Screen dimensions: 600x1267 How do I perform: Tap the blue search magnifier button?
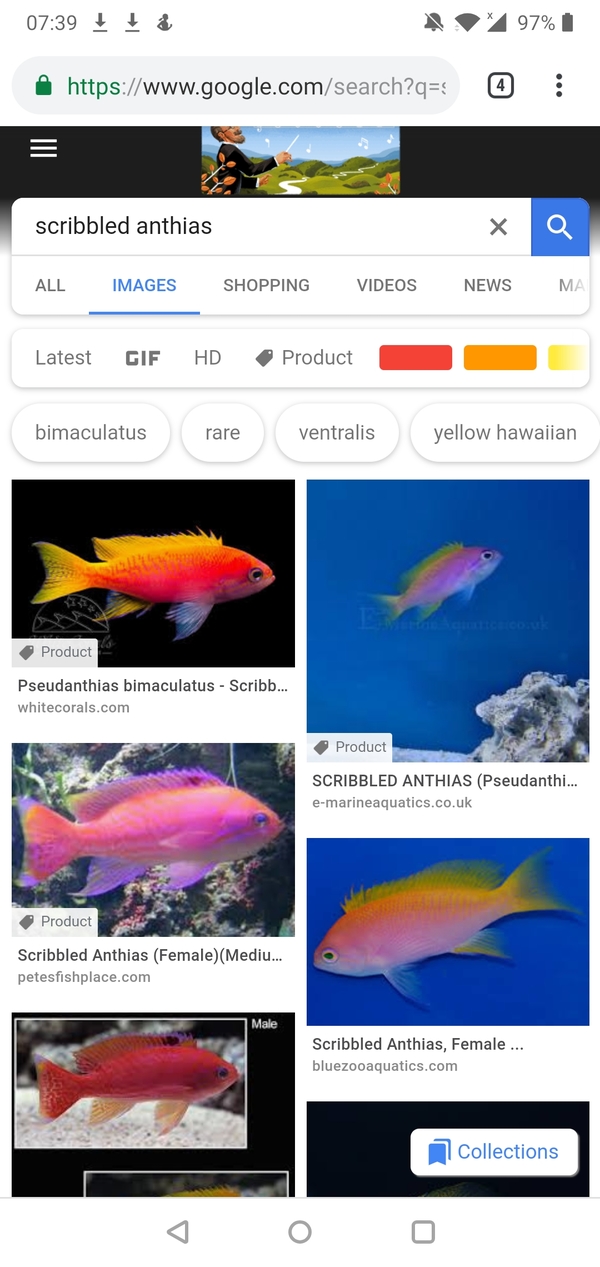pos(560,227)
